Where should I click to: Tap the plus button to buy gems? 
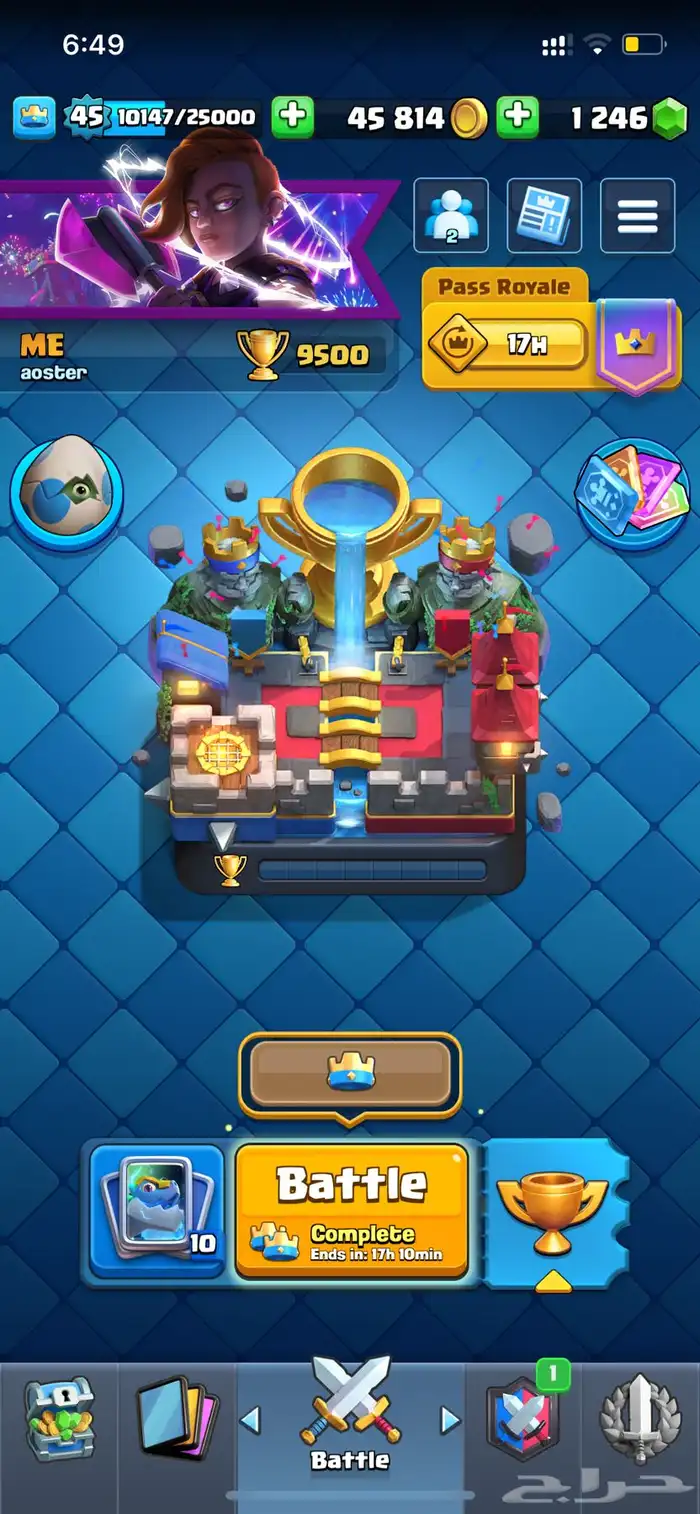[518, 118]
